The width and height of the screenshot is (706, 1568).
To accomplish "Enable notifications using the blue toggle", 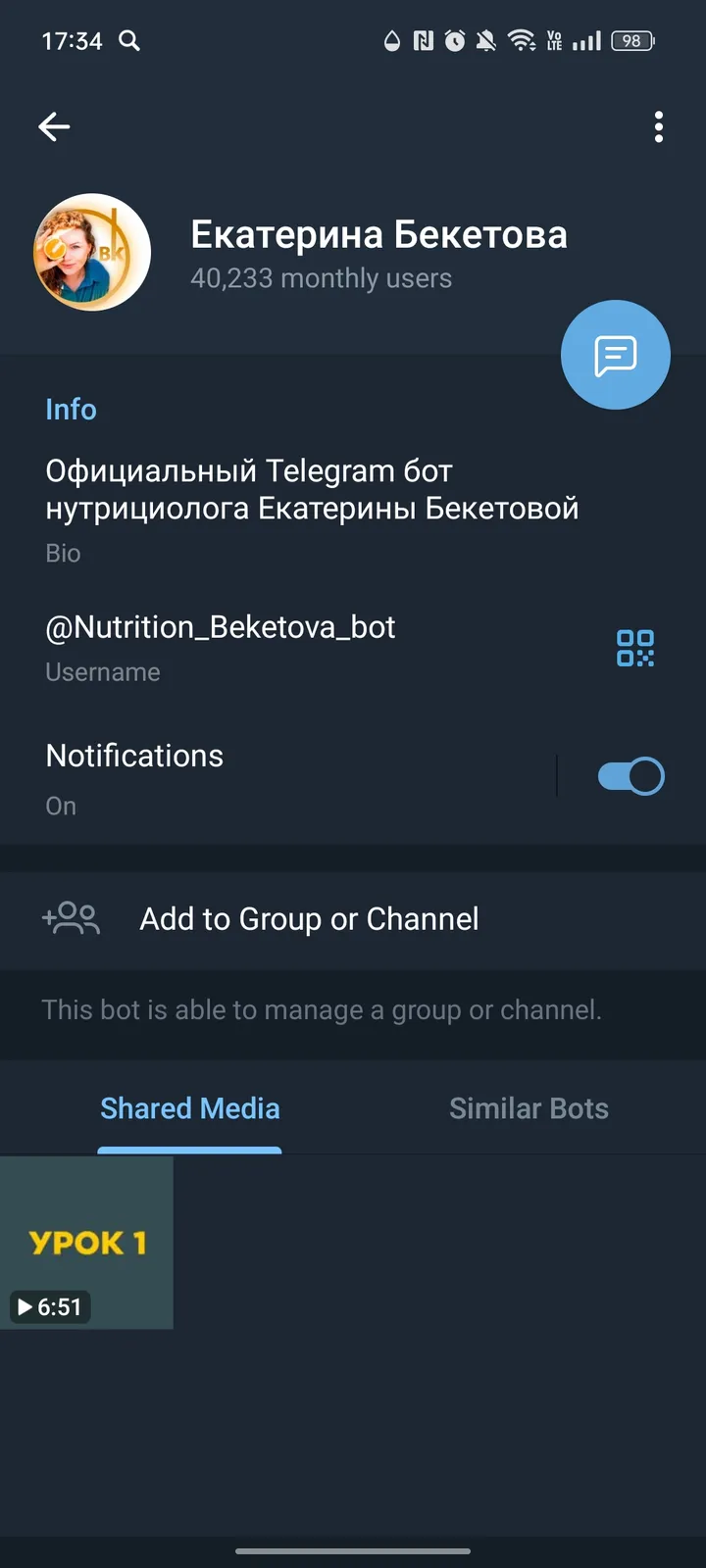I will pos(629,775).
